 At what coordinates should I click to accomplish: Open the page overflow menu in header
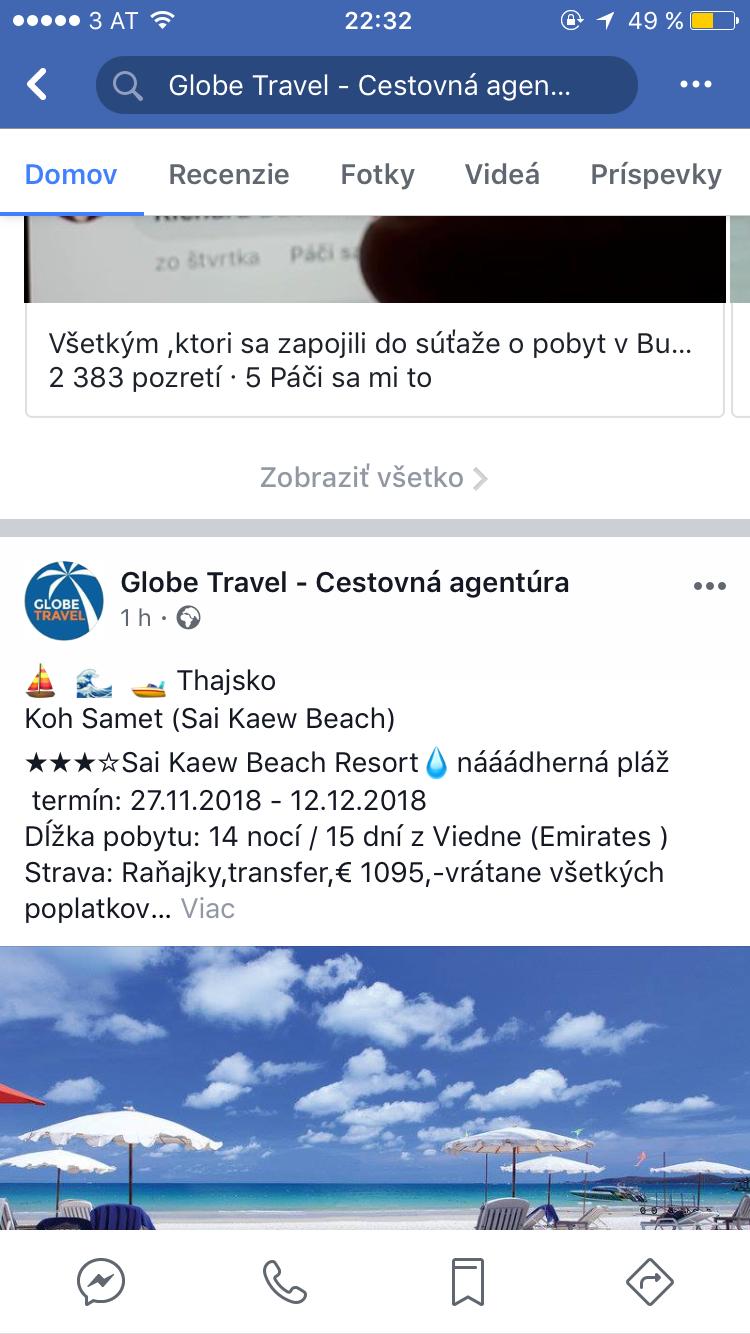695,85
